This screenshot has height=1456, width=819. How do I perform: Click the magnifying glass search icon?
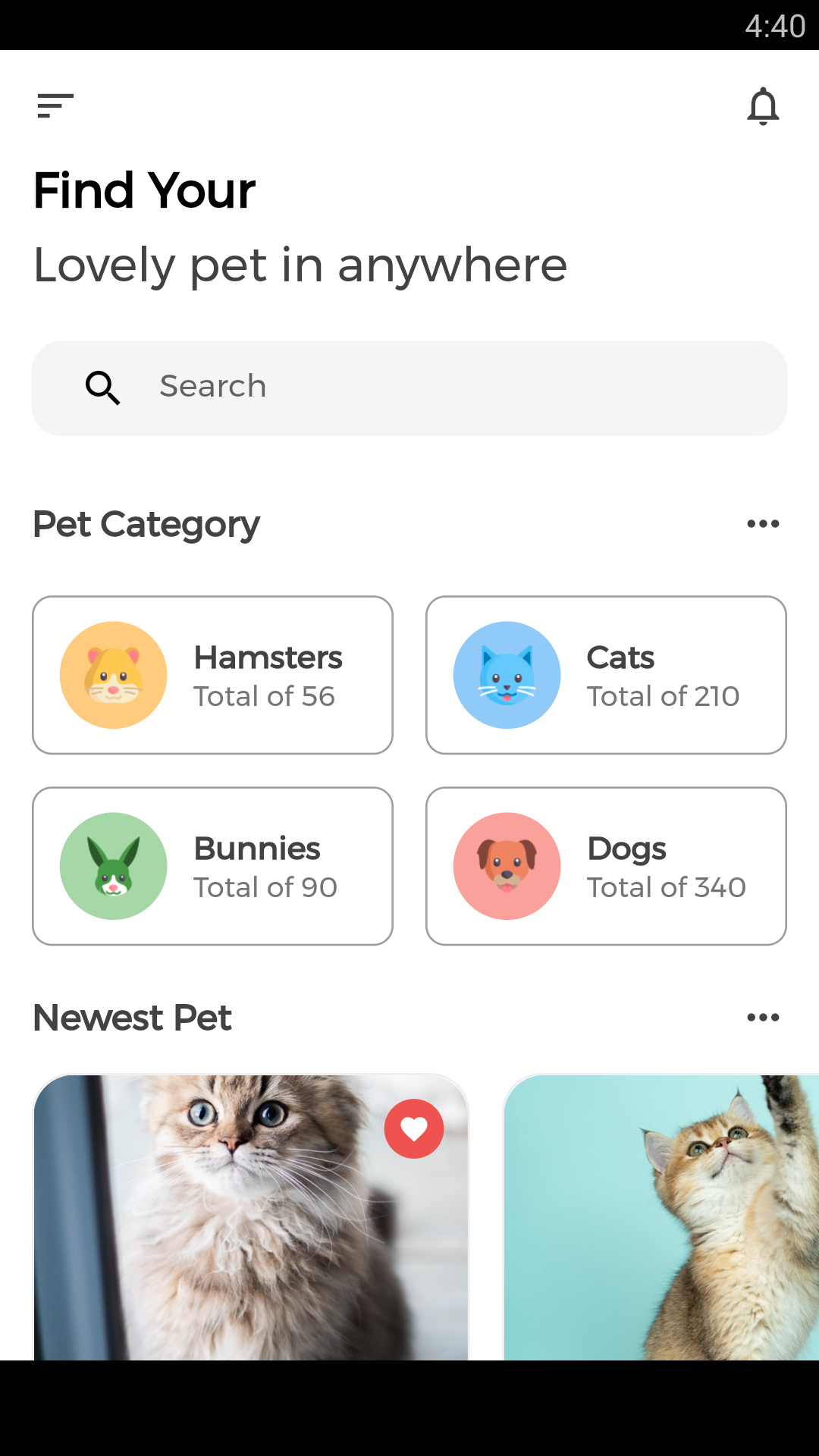[102, 388]
